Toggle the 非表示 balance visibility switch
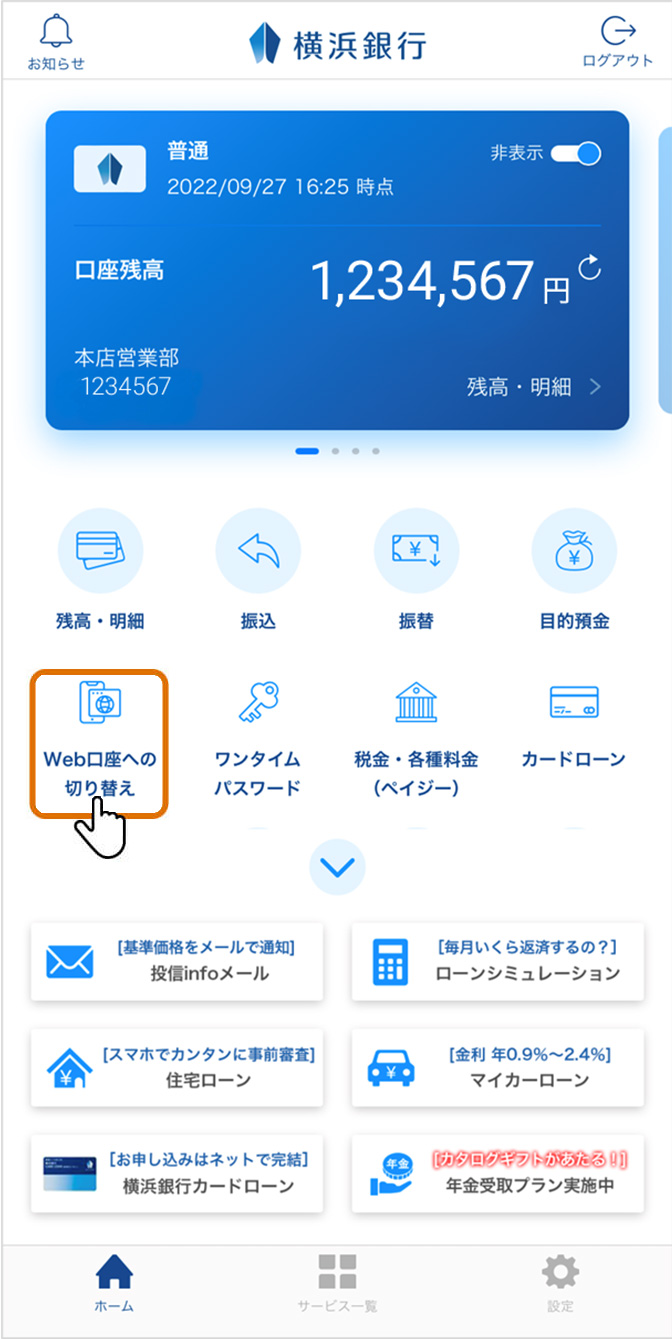 tap(575, 153)
